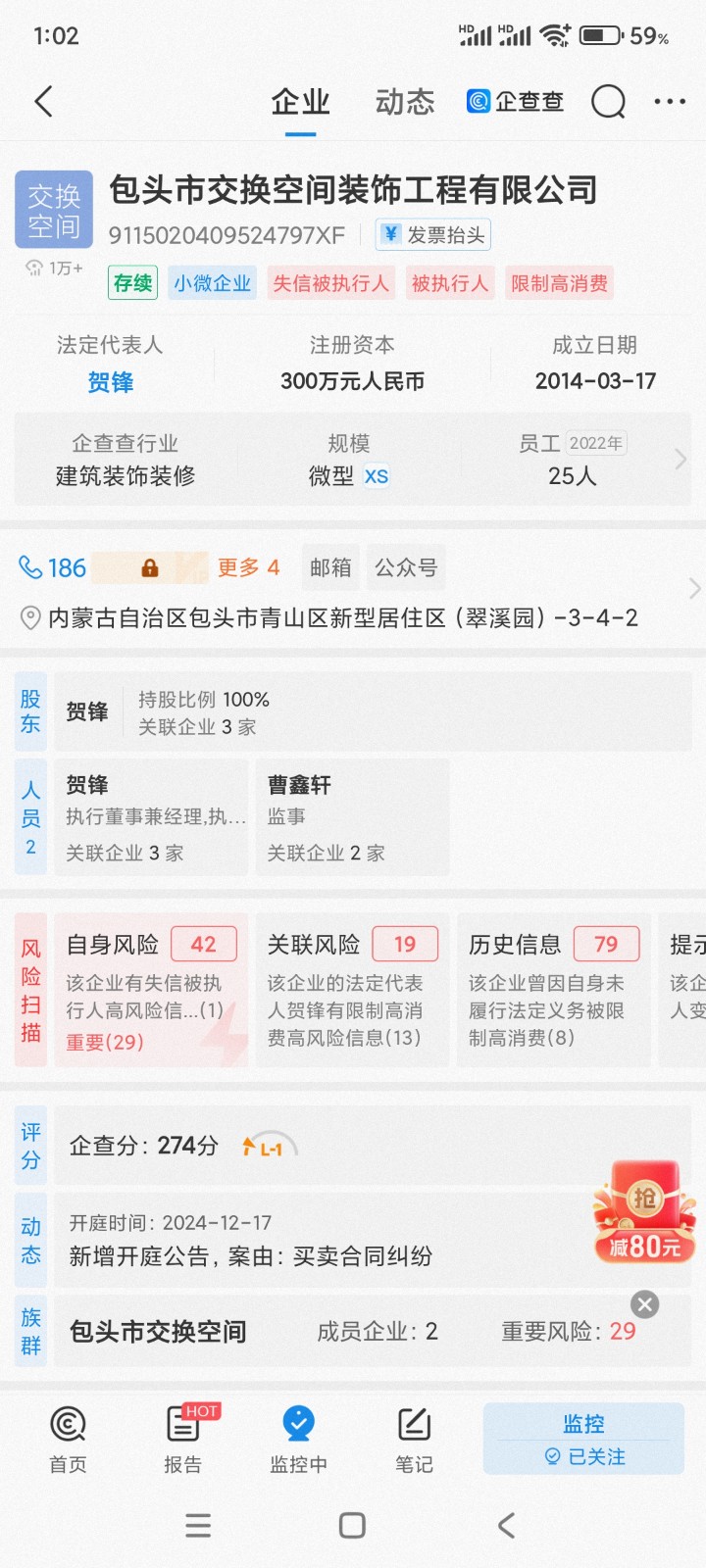
Task: Tap the 发票抬头 button
Action: [x=432, y=234]
